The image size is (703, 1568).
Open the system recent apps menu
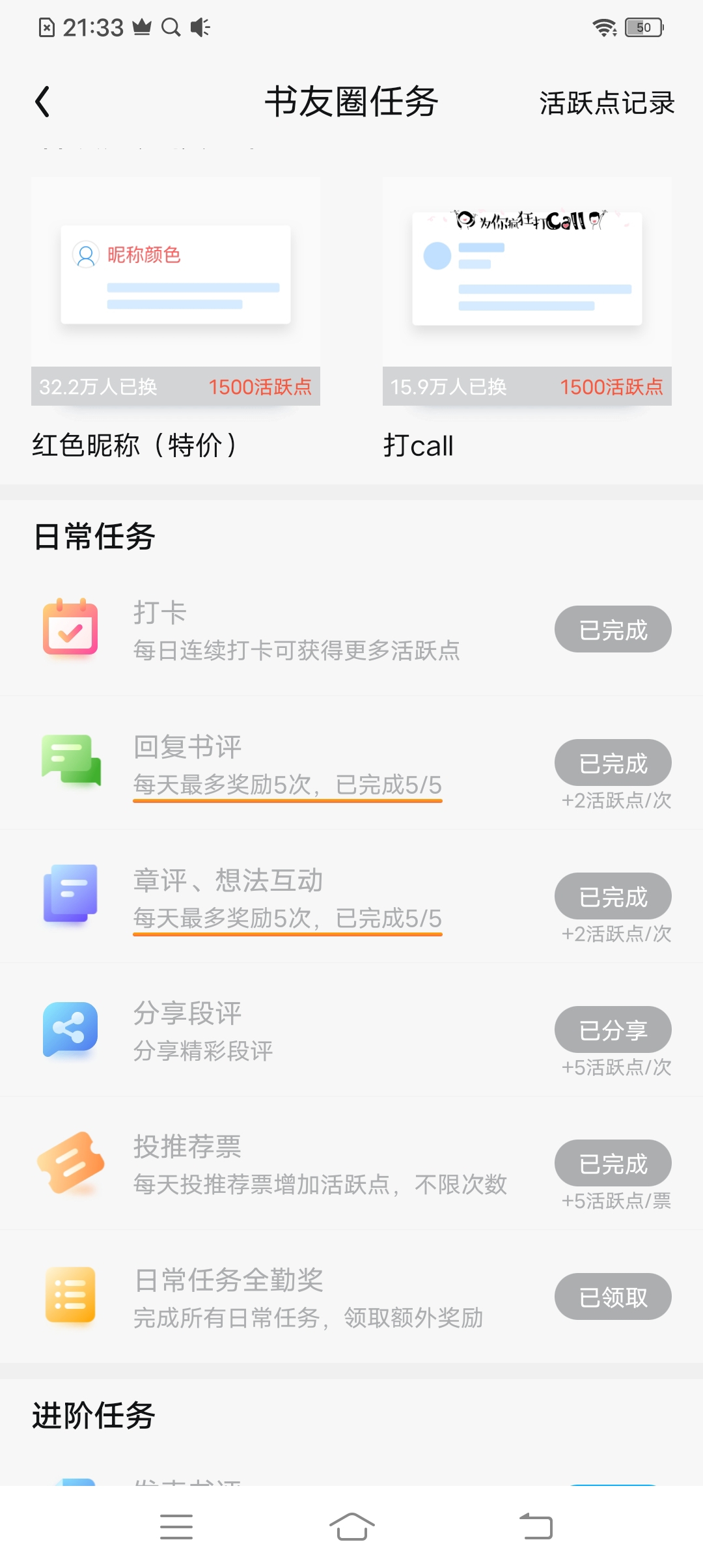pos(176,1527)
